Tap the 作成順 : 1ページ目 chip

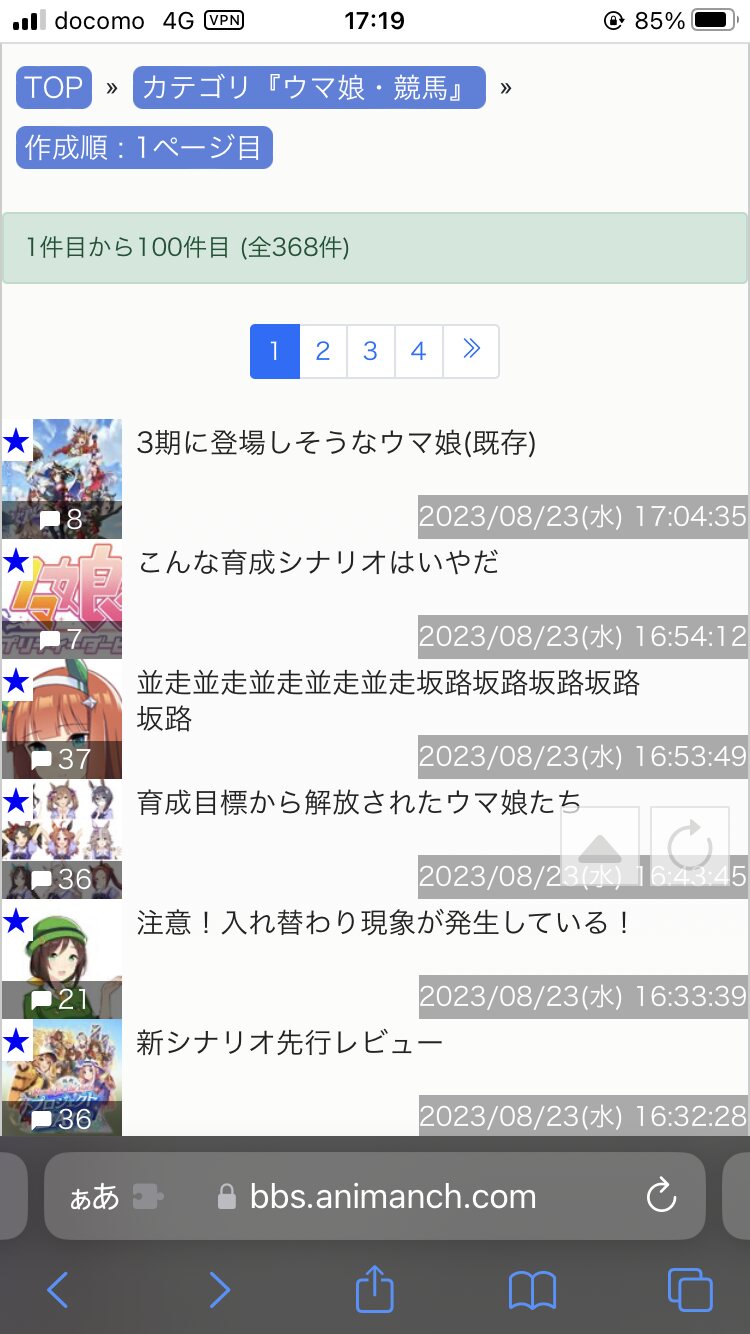[x=144, y=148]
